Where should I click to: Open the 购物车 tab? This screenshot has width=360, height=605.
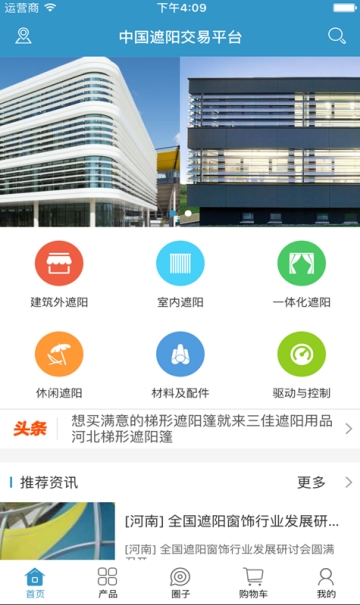click(253, 583)
